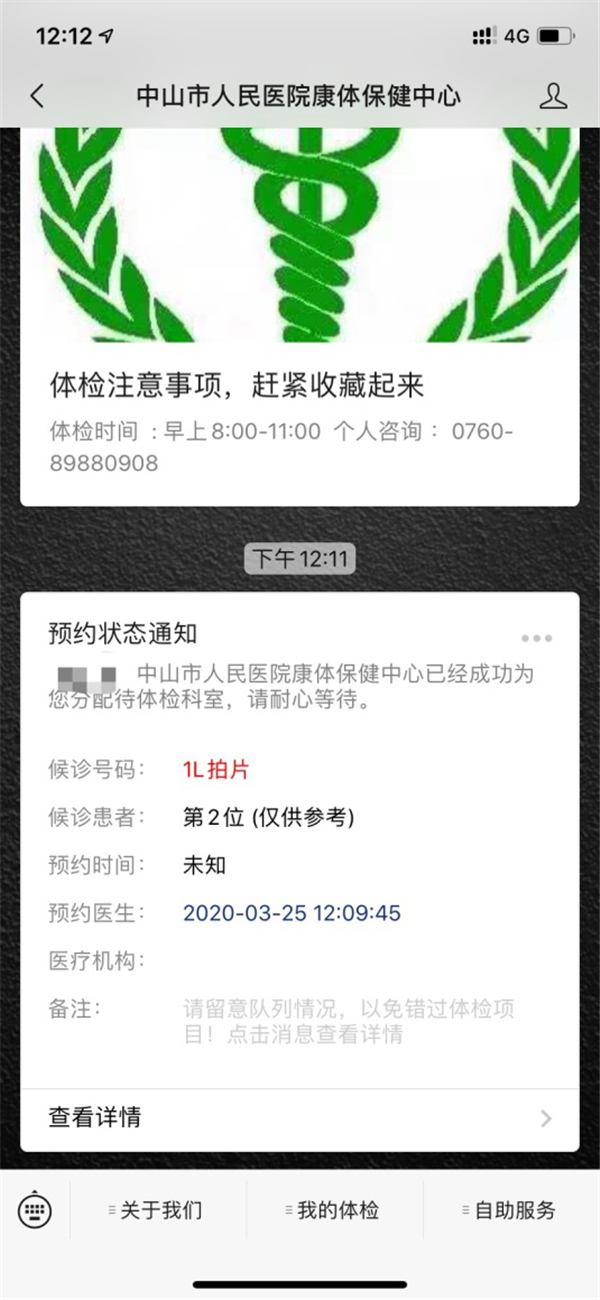Open the 体检注意事项 article card
600x1300 pixels.
click(300, 385)
